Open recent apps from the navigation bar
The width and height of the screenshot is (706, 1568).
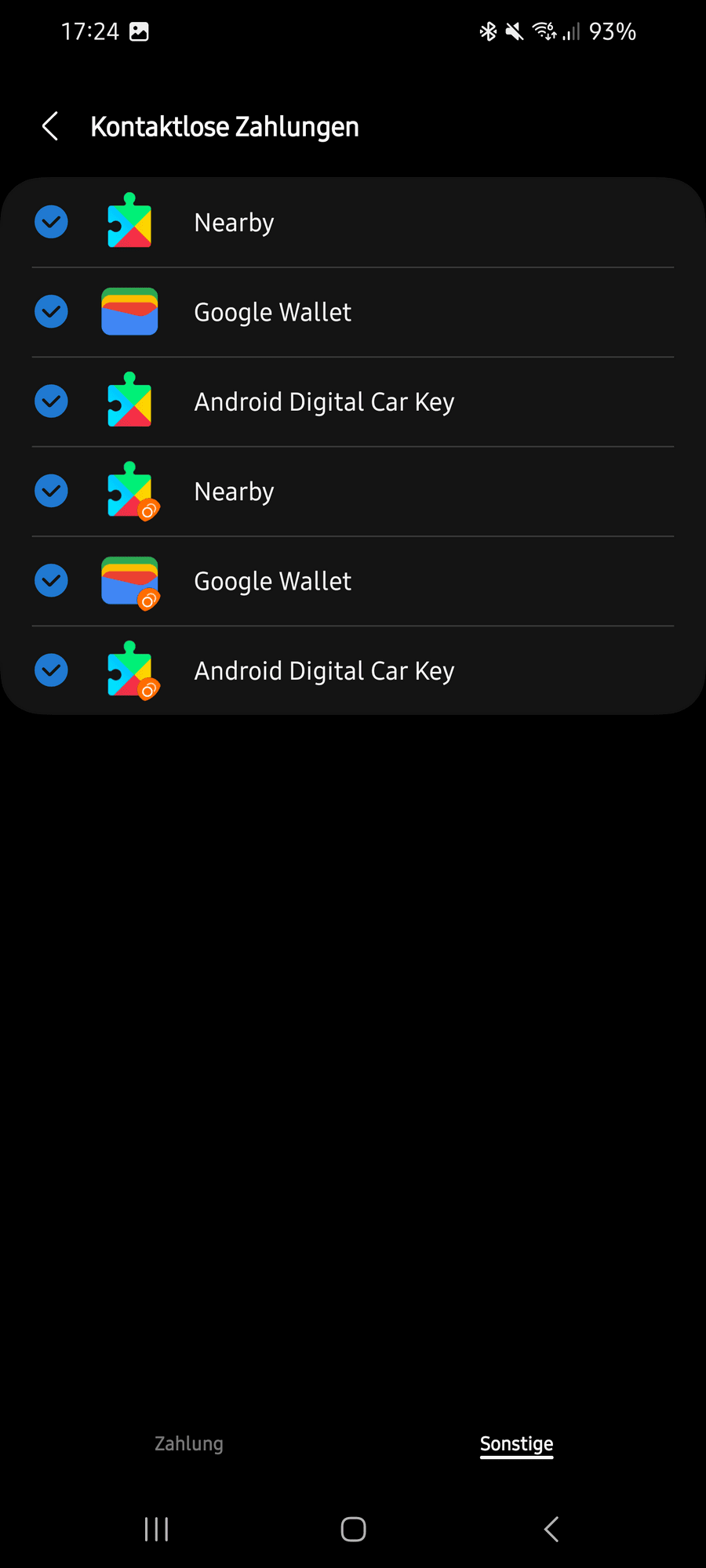pos(156,1528)
